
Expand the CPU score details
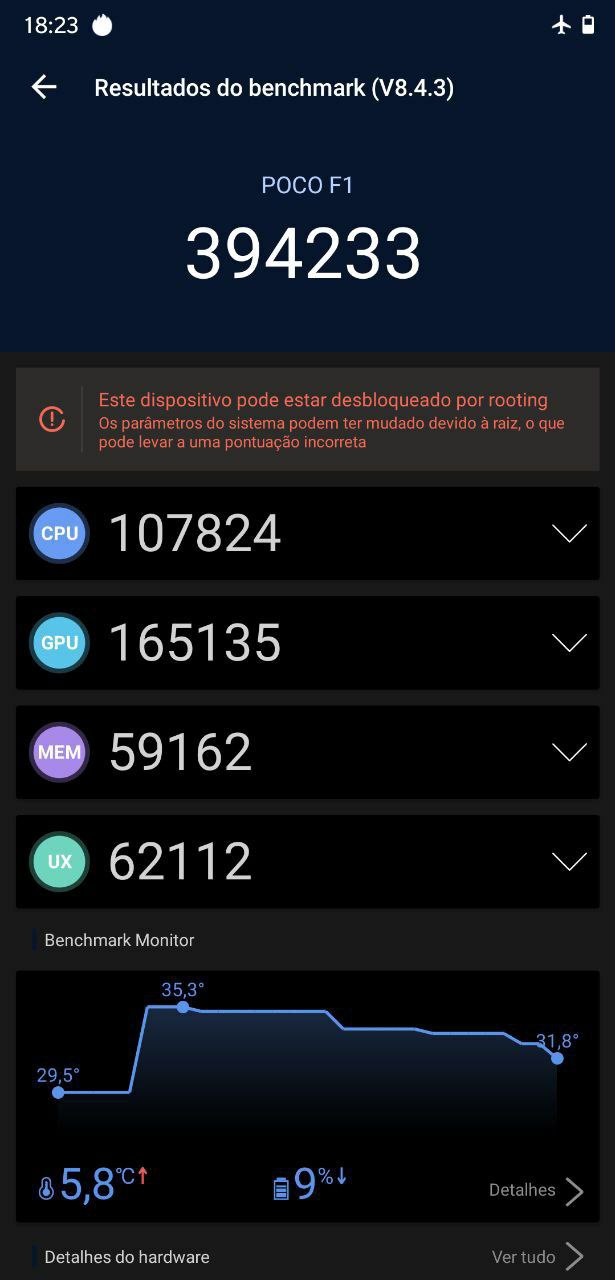[x=569, y=534]
